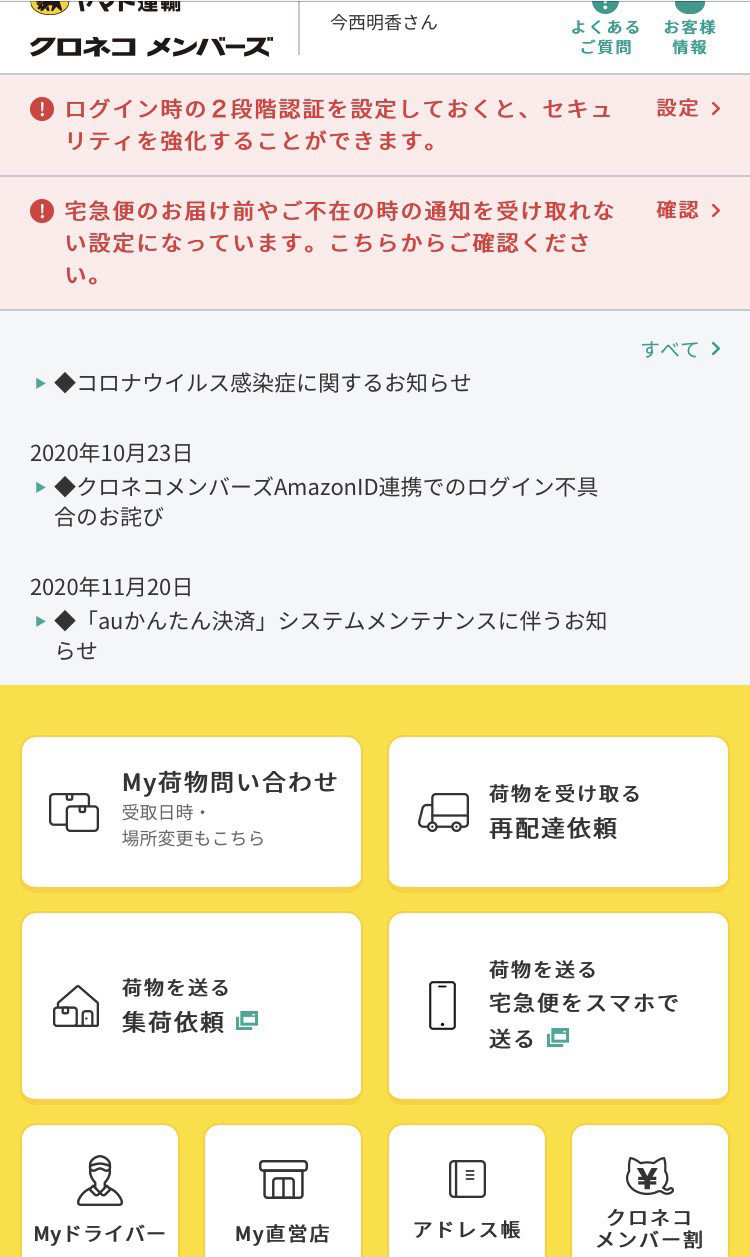Open Myドライバー
Viewport: 750px width, 1257px height.
click(x=100, y=1192)
